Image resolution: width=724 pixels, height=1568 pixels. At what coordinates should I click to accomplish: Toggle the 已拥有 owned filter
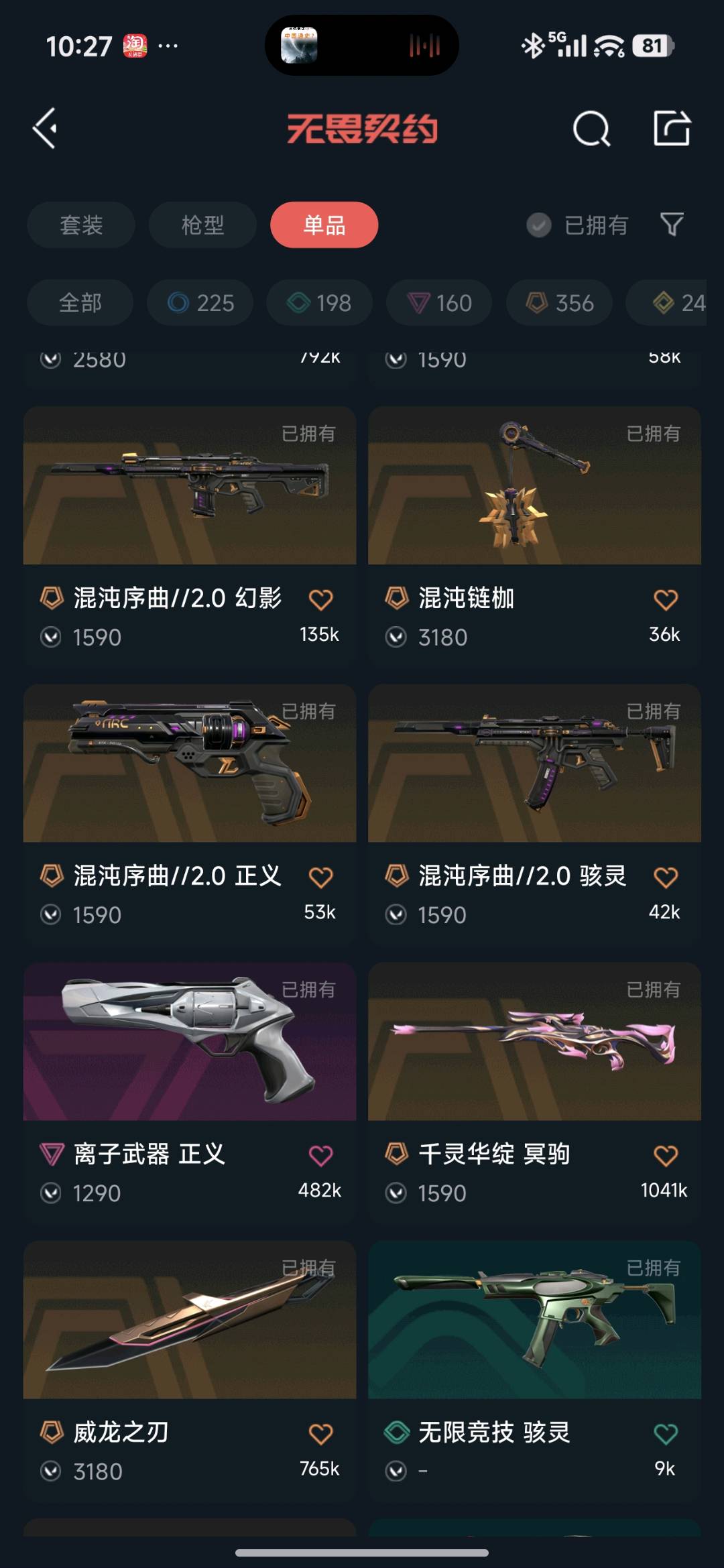pos(578,225)
